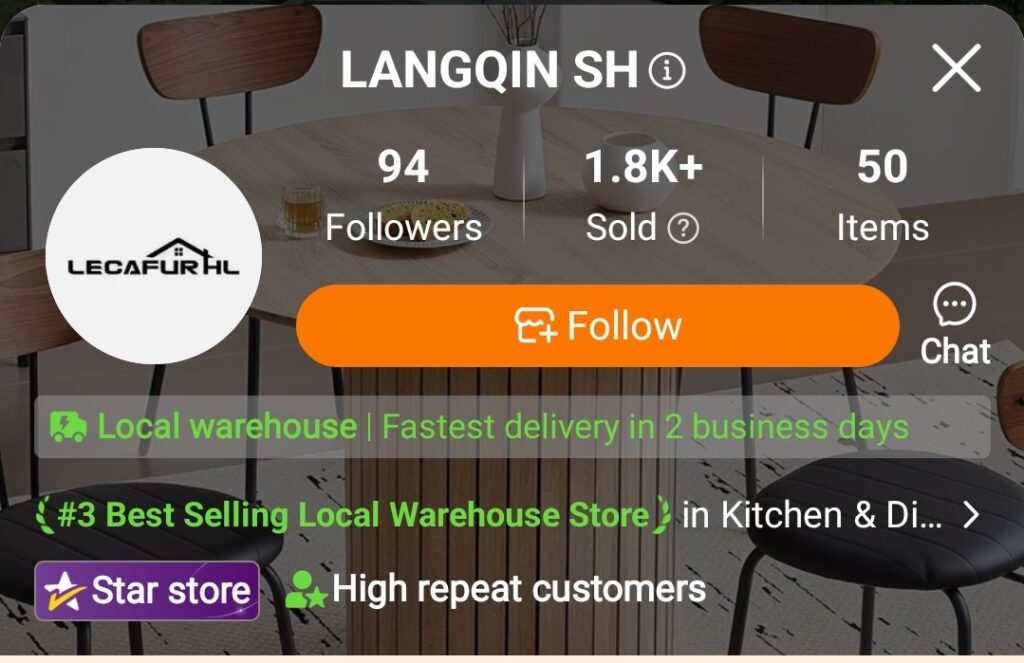Screen dimensions: 1024x663
Task: Follow the LANGQIN SH store
Action: 597,326
